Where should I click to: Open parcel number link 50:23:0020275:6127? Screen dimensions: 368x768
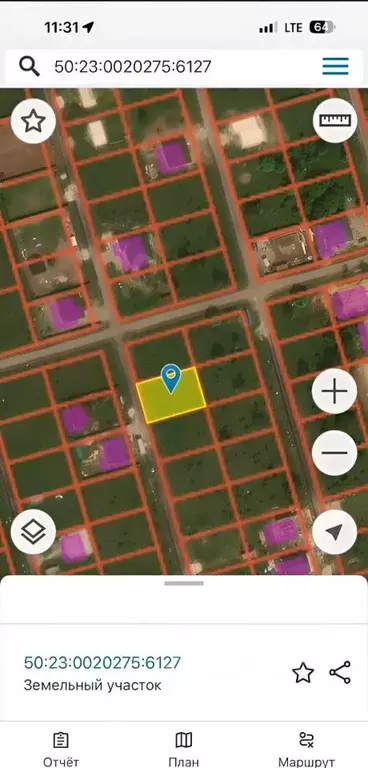point(102,663)
